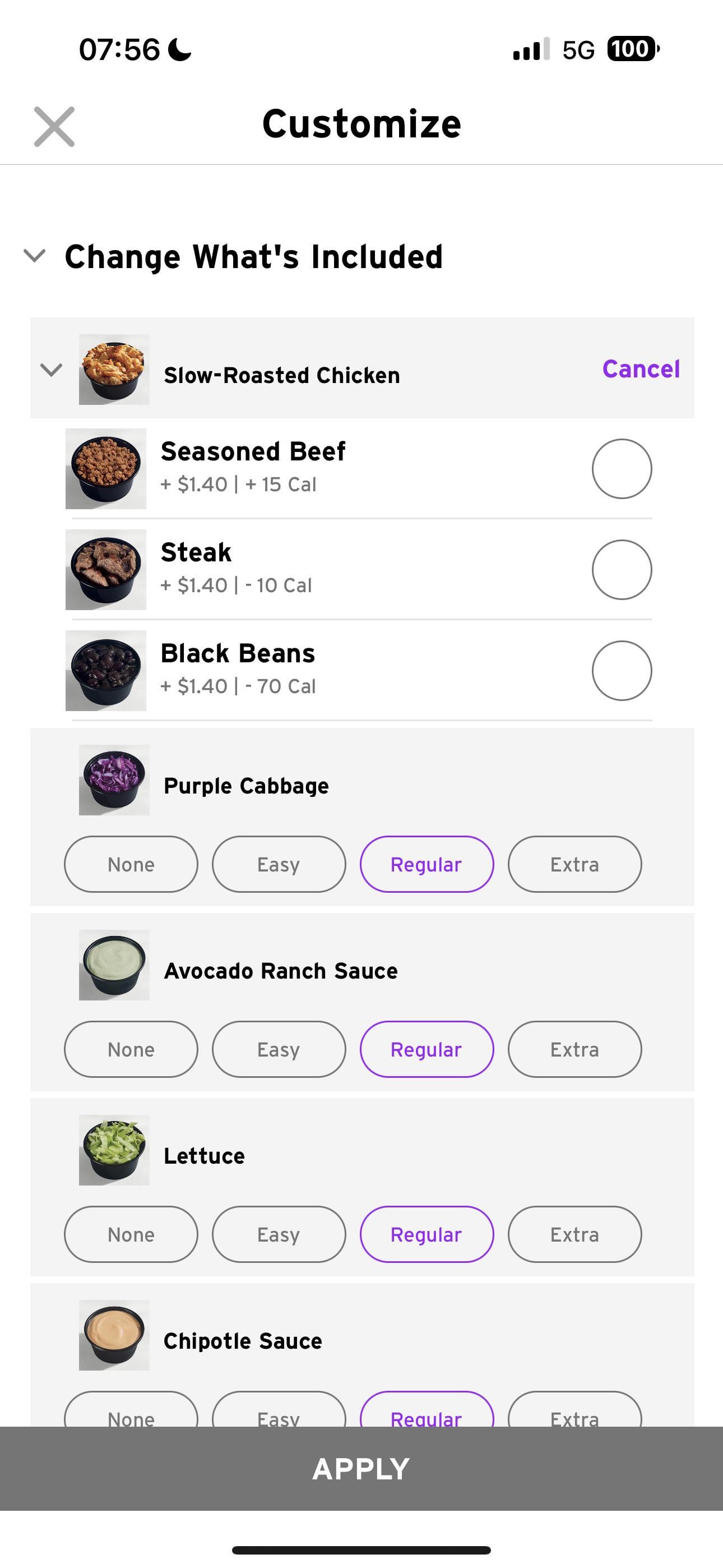The width and height of the screenshot is (723, 1568).
Task: Keep Purple Cabbage at Regular
Action: [427, 864]
